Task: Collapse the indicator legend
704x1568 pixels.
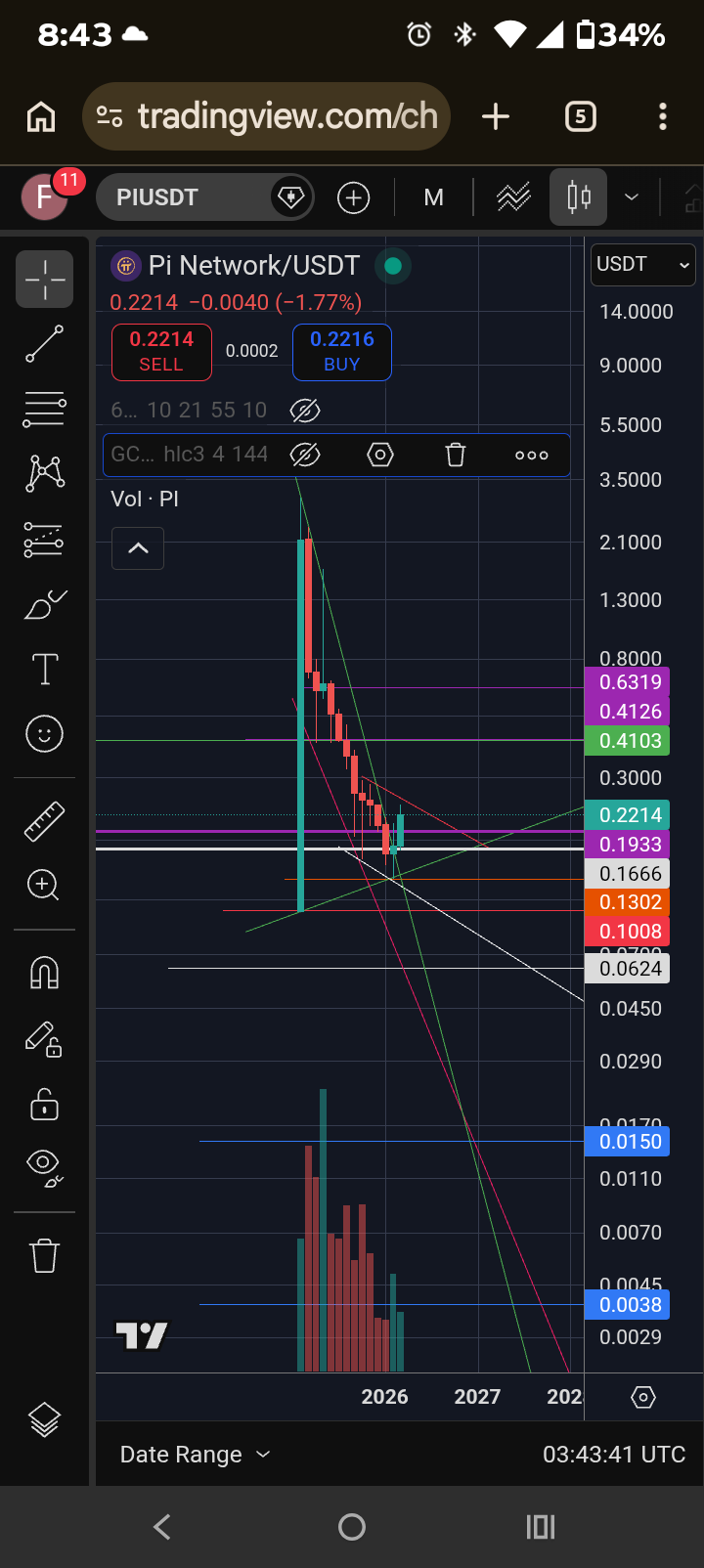Action: point(138,548)
